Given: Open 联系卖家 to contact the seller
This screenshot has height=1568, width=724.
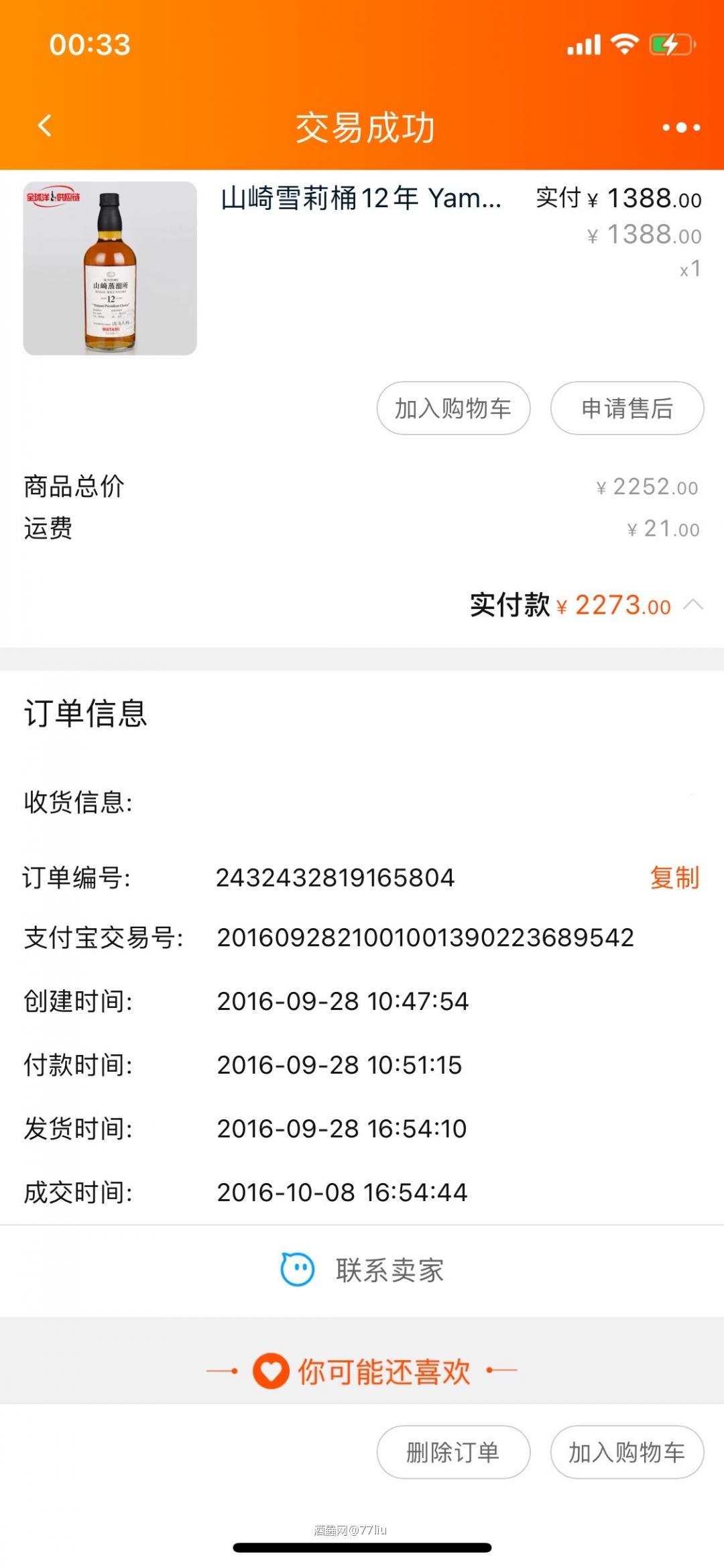Looking at the screenshot, I should tap(389, 1270).
